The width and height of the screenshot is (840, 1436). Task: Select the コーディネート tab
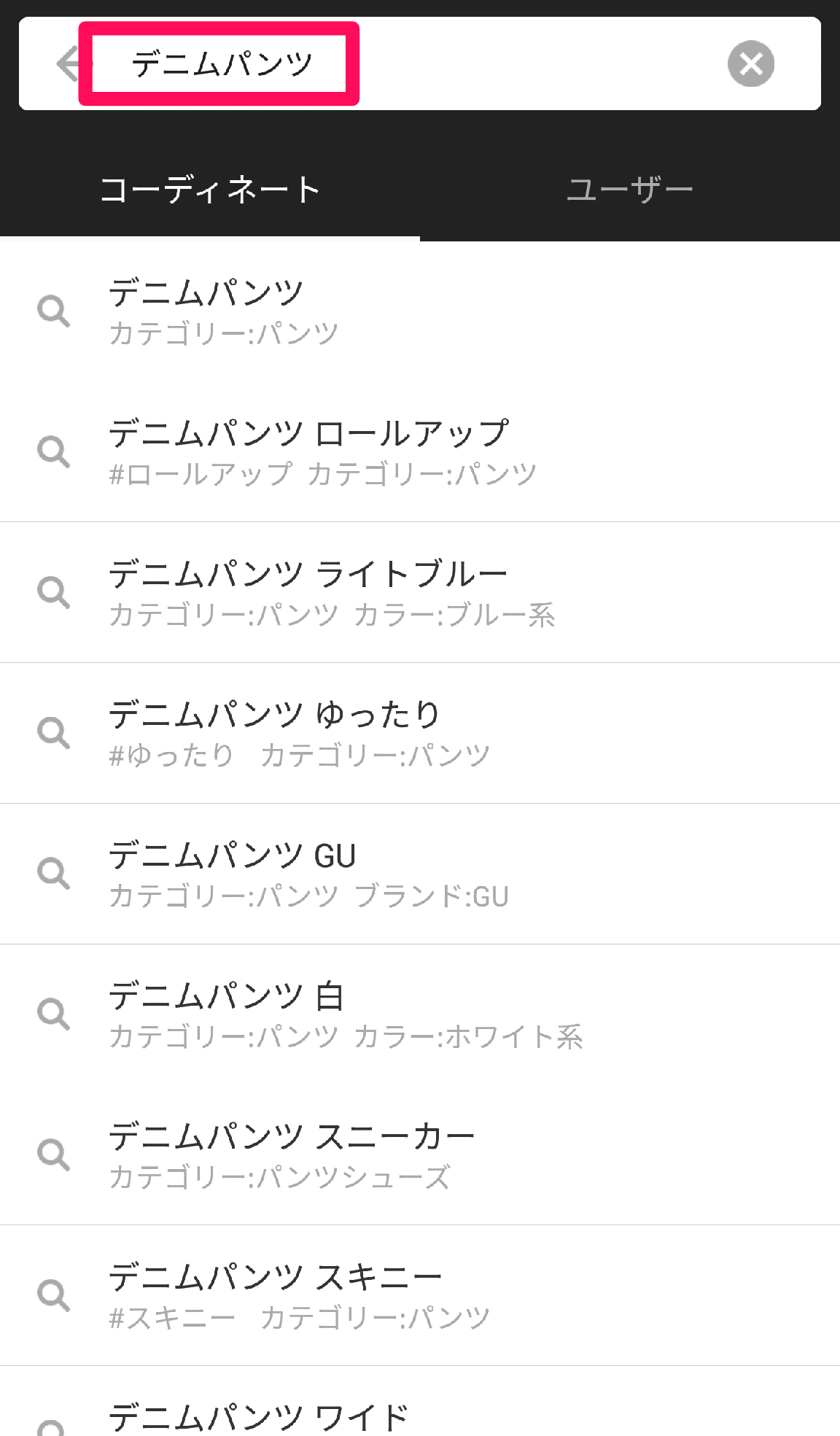pyautogui.click(x=210, y=190)
